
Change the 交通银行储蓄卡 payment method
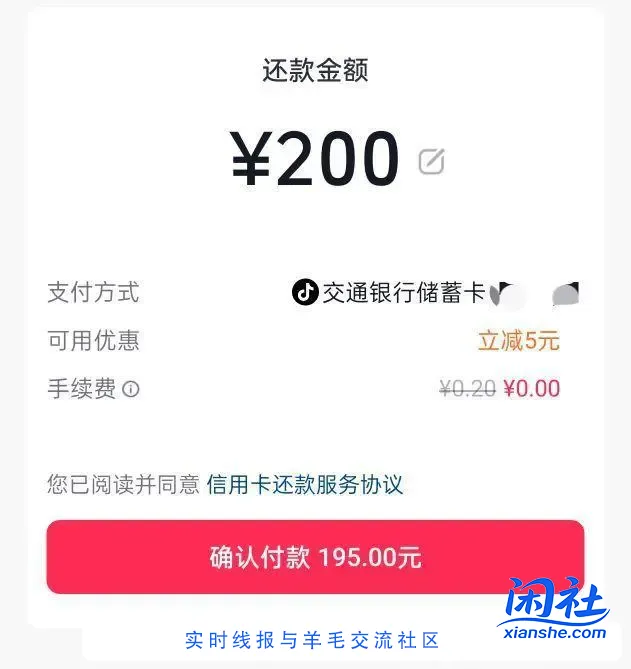[402, 293]
